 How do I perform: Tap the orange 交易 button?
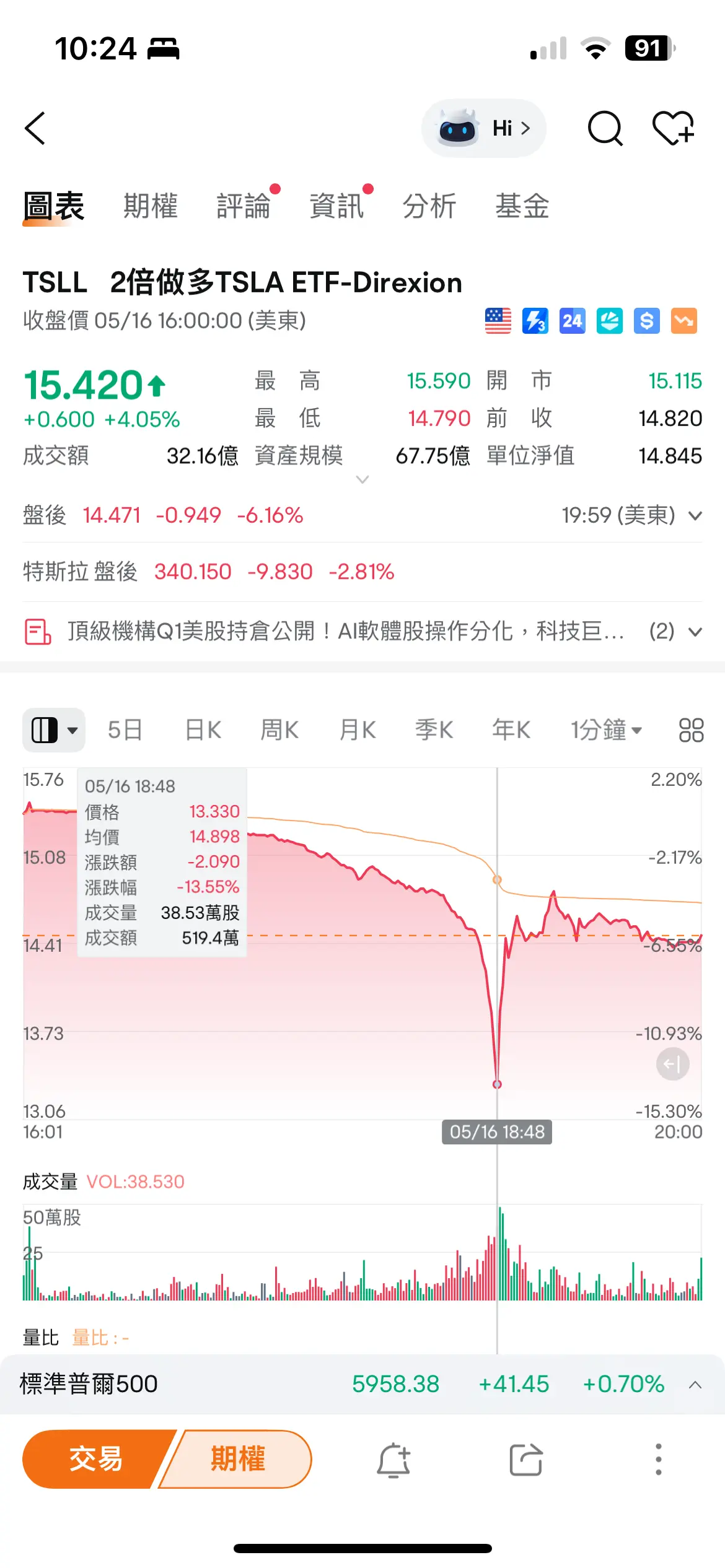point(96,1459)
